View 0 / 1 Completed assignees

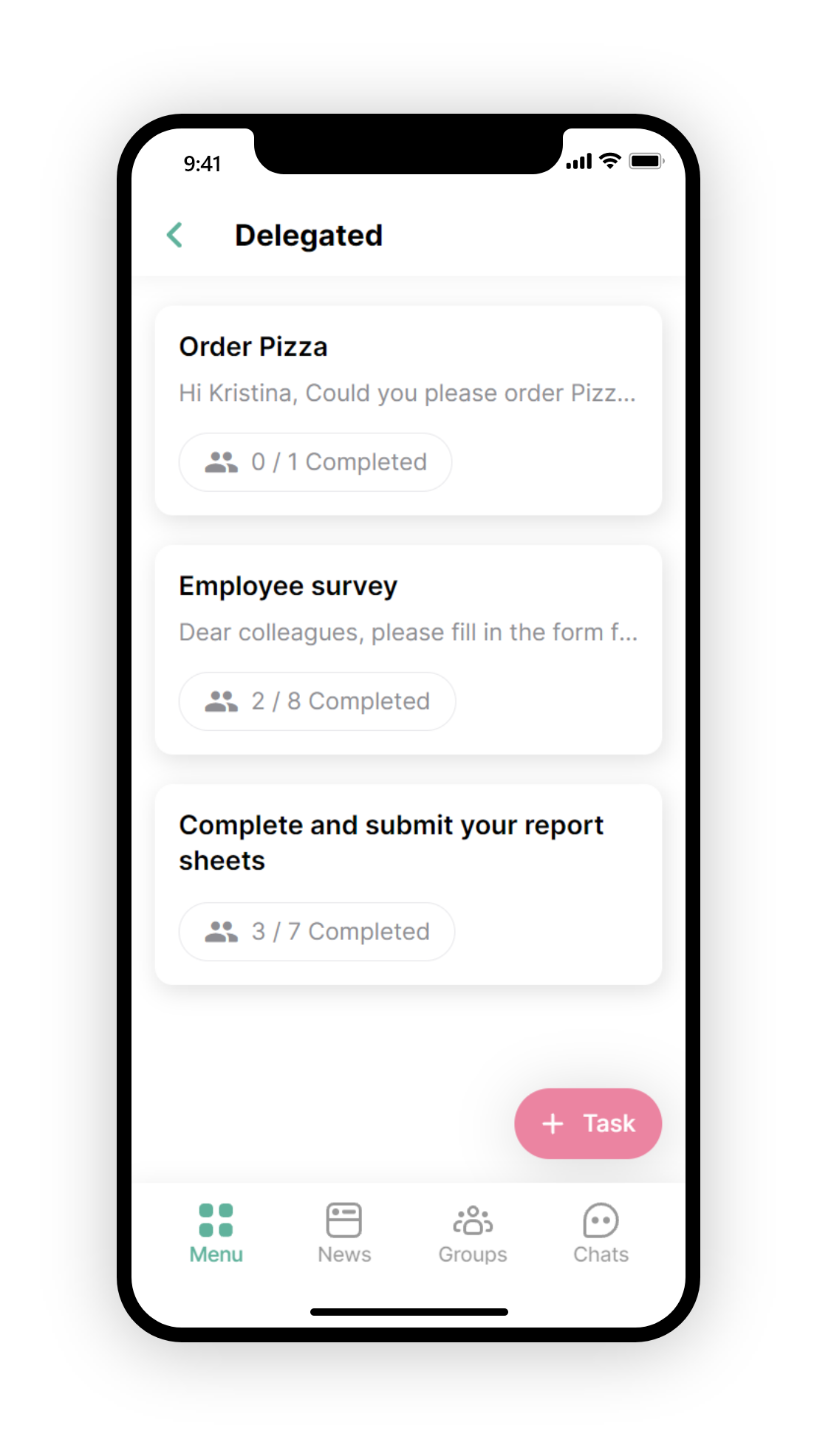pyautogui.click(x=315, y=462)
